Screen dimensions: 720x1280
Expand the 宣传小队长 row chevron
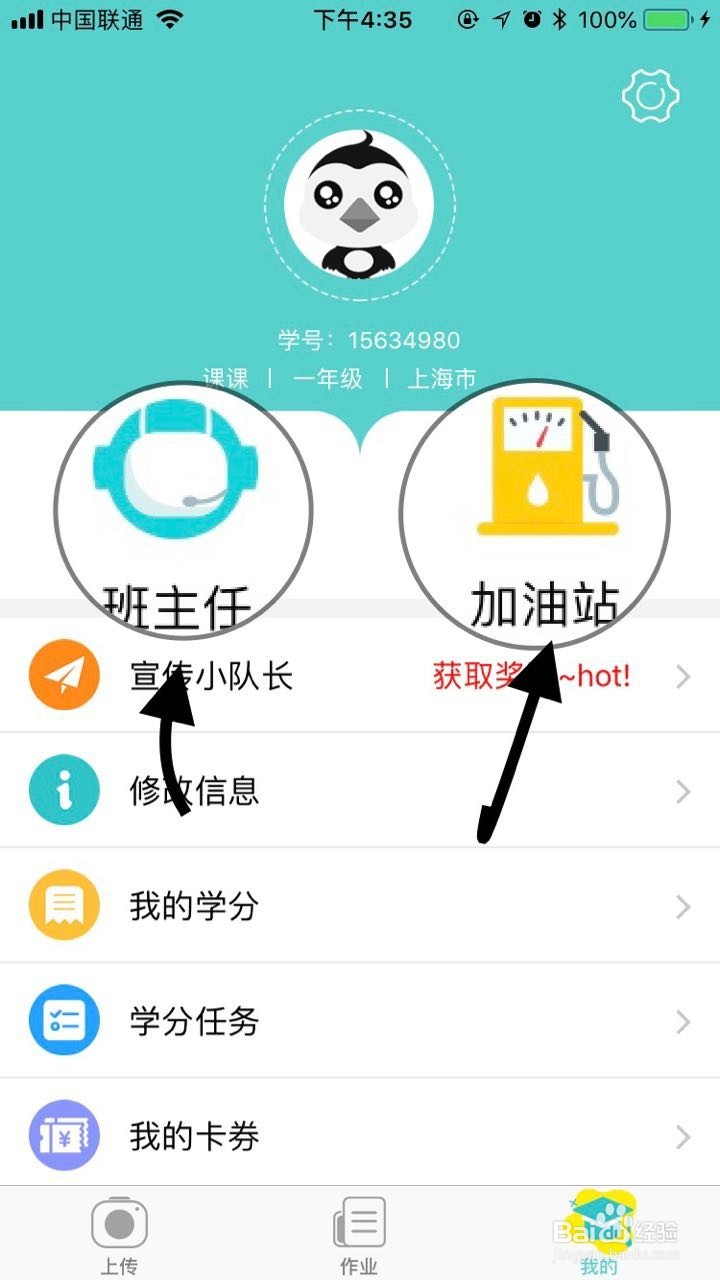pos(684,676)
